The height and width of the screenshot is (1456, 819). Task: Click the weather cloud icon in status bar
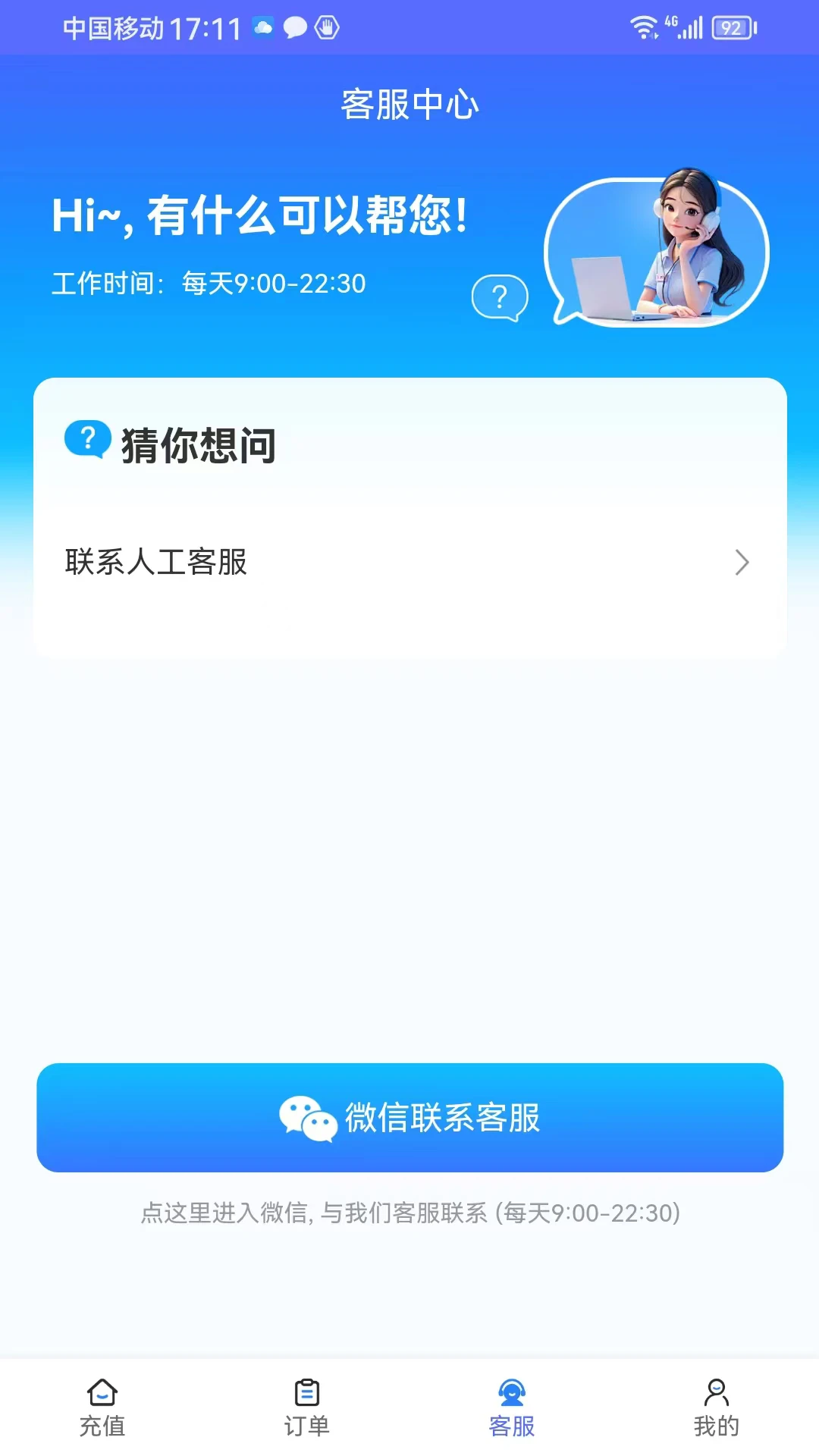point(262,27)
